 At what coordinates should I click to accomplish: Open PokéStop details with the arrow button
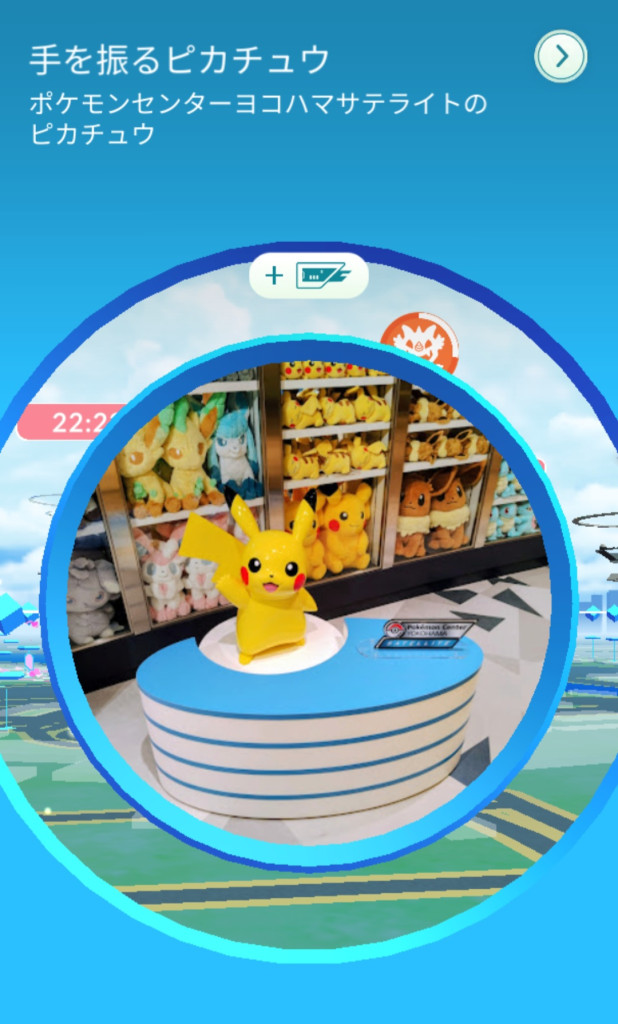tap(561, 57)
